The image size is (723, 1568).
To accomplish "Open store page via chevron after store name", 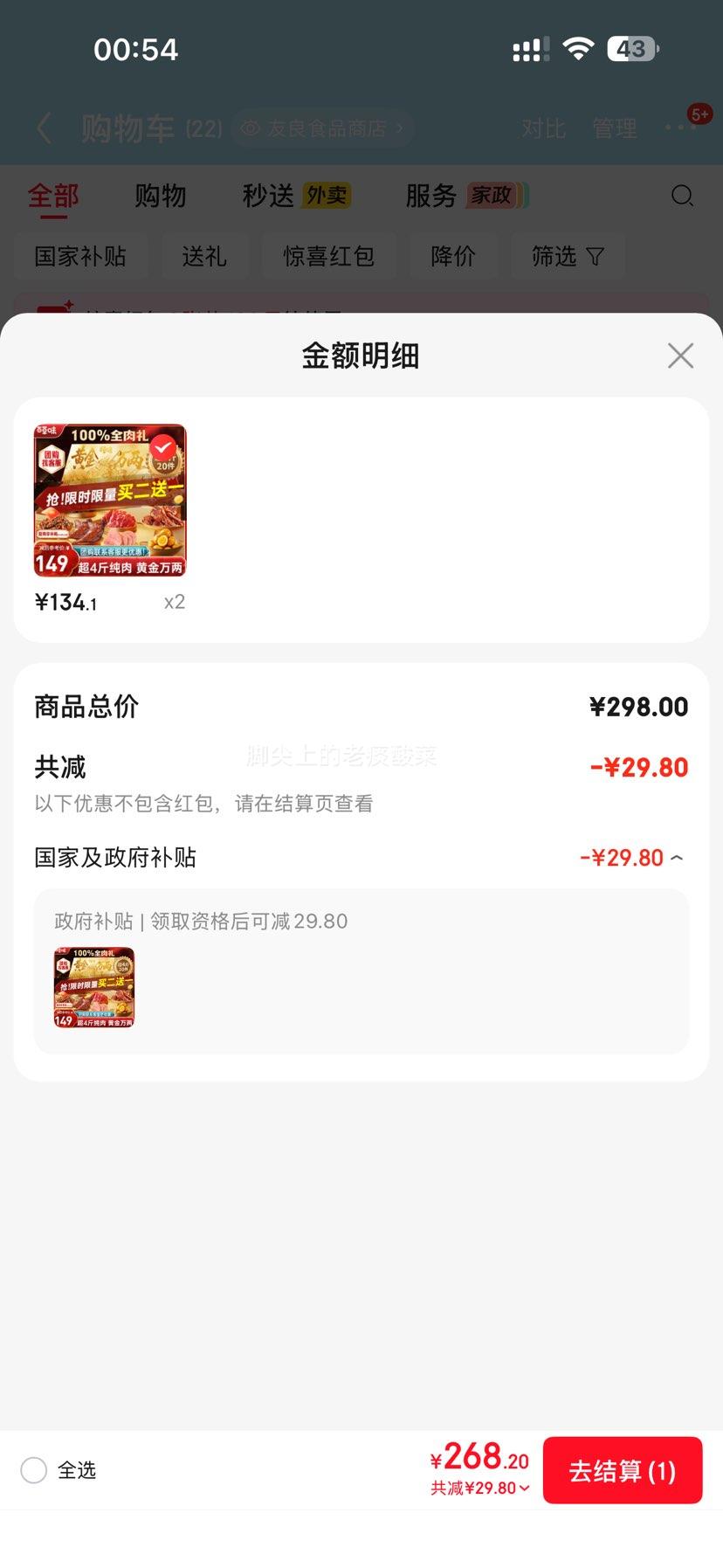I will pos(400,128).
